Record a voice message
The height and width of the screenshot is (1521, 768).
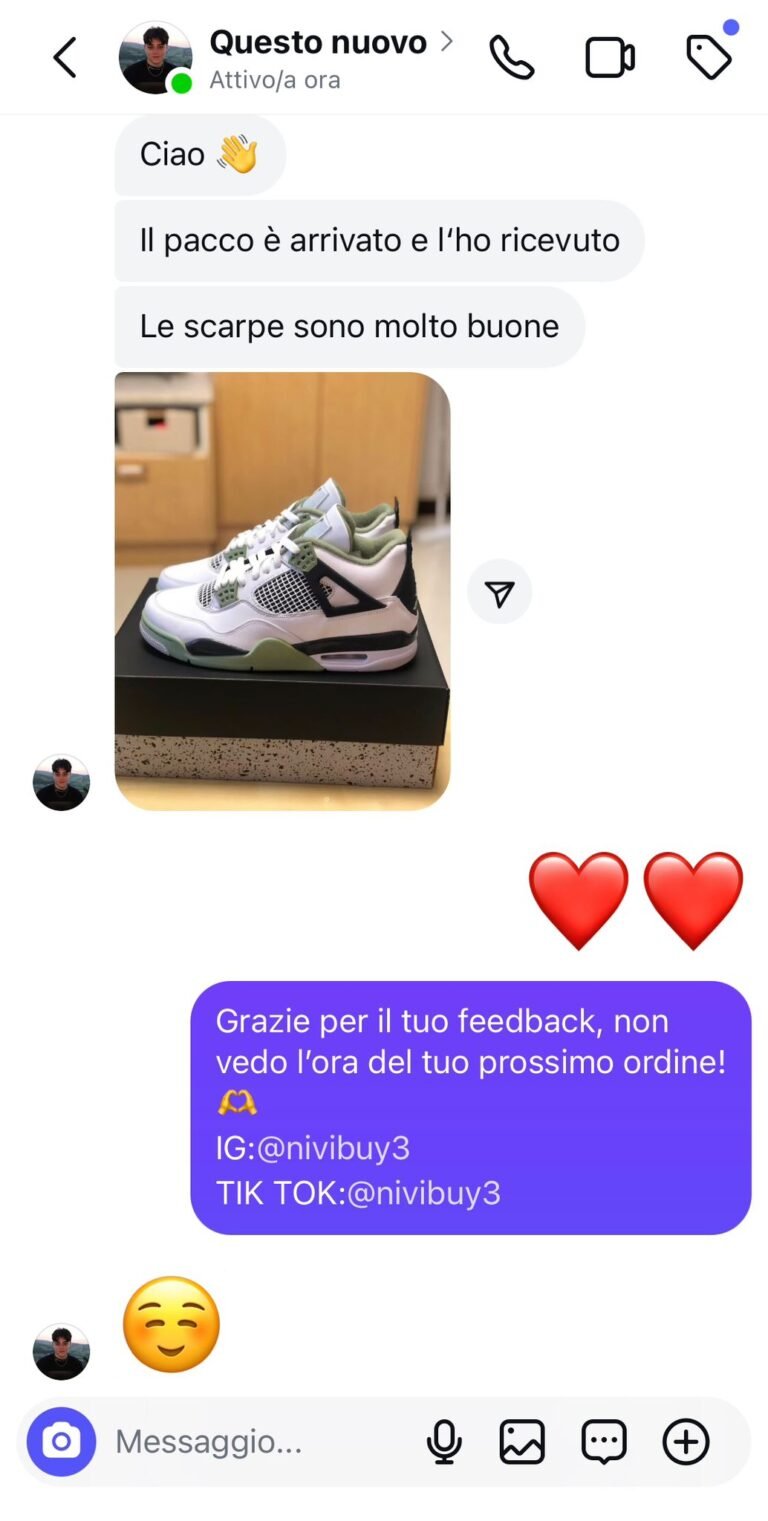point(444,1441)
